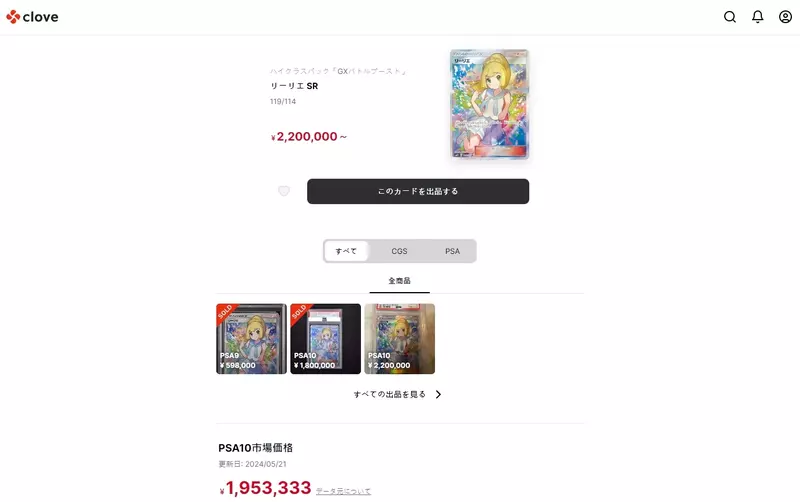Select the 全商品 tab
Screen dimensions: 800x502
[400, 281]
